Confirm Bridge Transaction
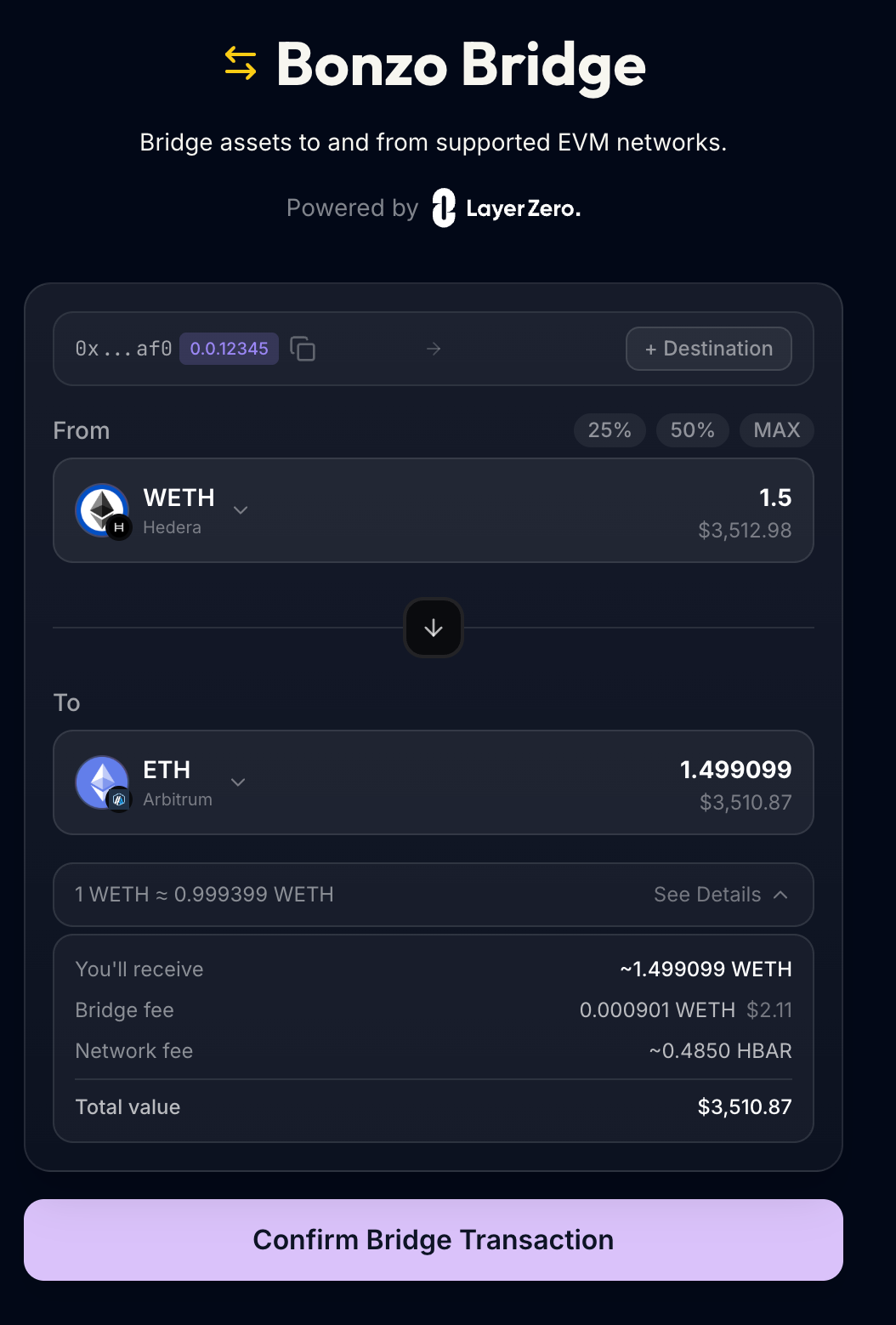This screenshot has width=896, height=1325. click(x=434, y=1240)
